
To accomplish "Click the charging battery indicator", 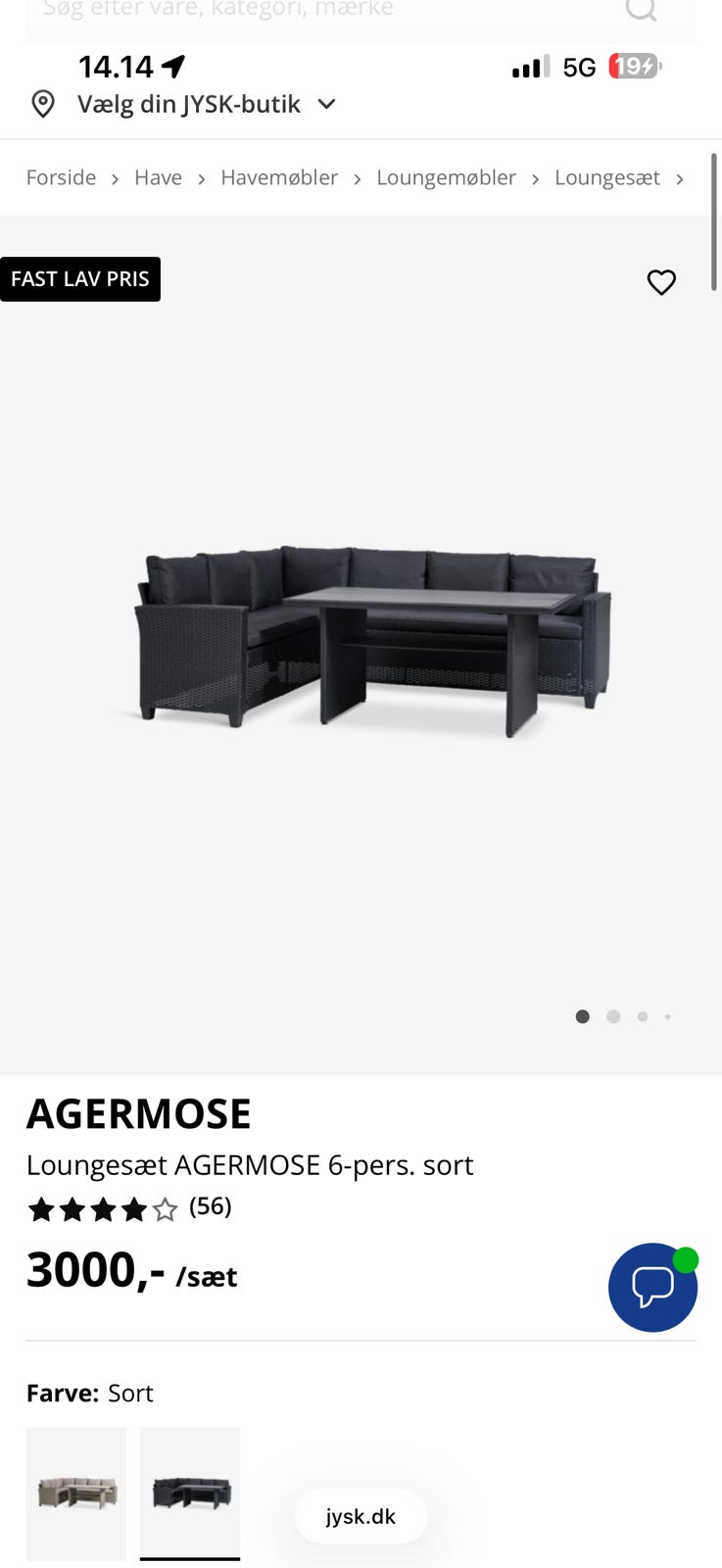I will 634,67.
